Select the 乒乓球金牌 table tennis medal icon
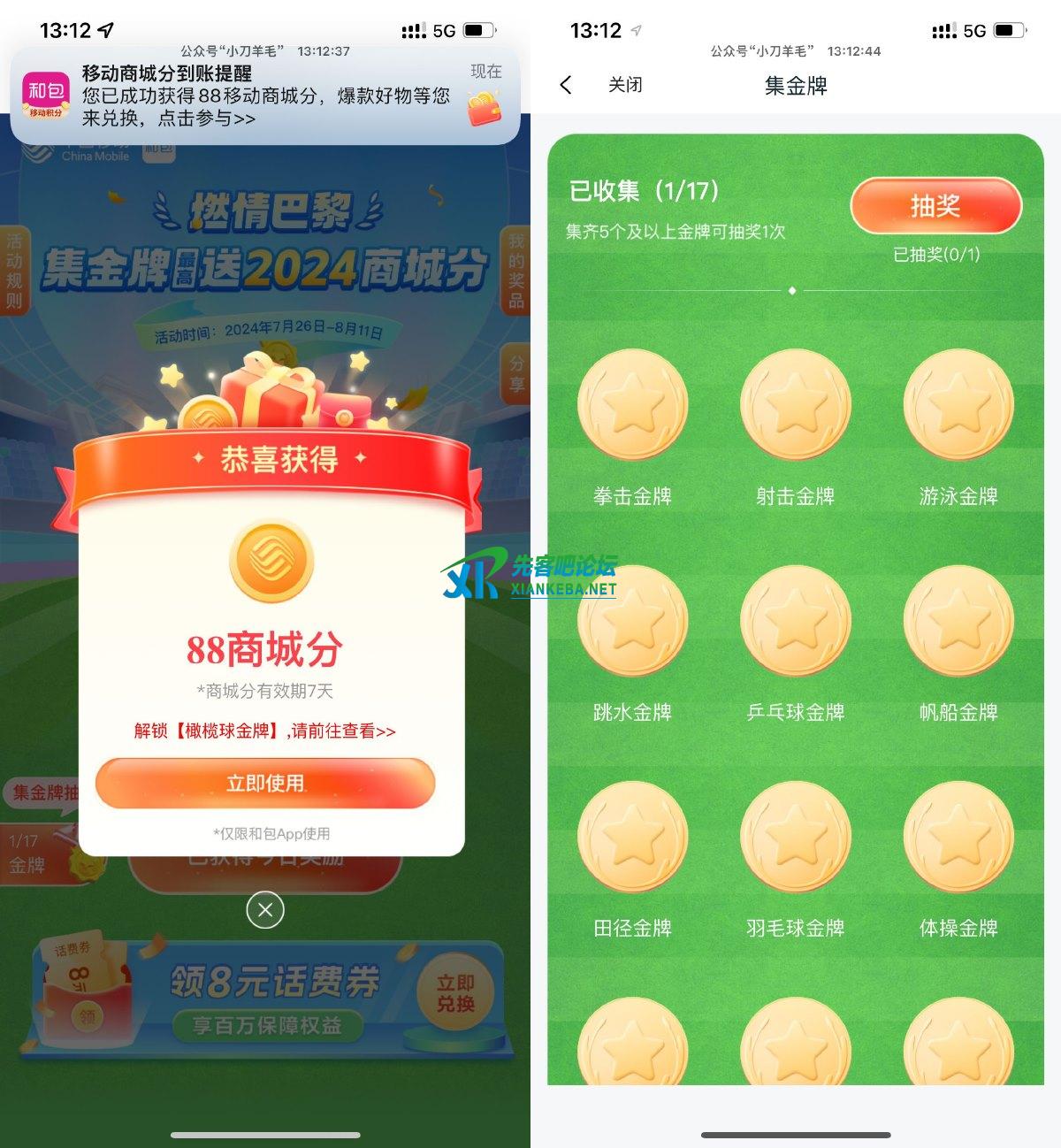Viewport: 1061px width, 1148px height. coord(795,620)
